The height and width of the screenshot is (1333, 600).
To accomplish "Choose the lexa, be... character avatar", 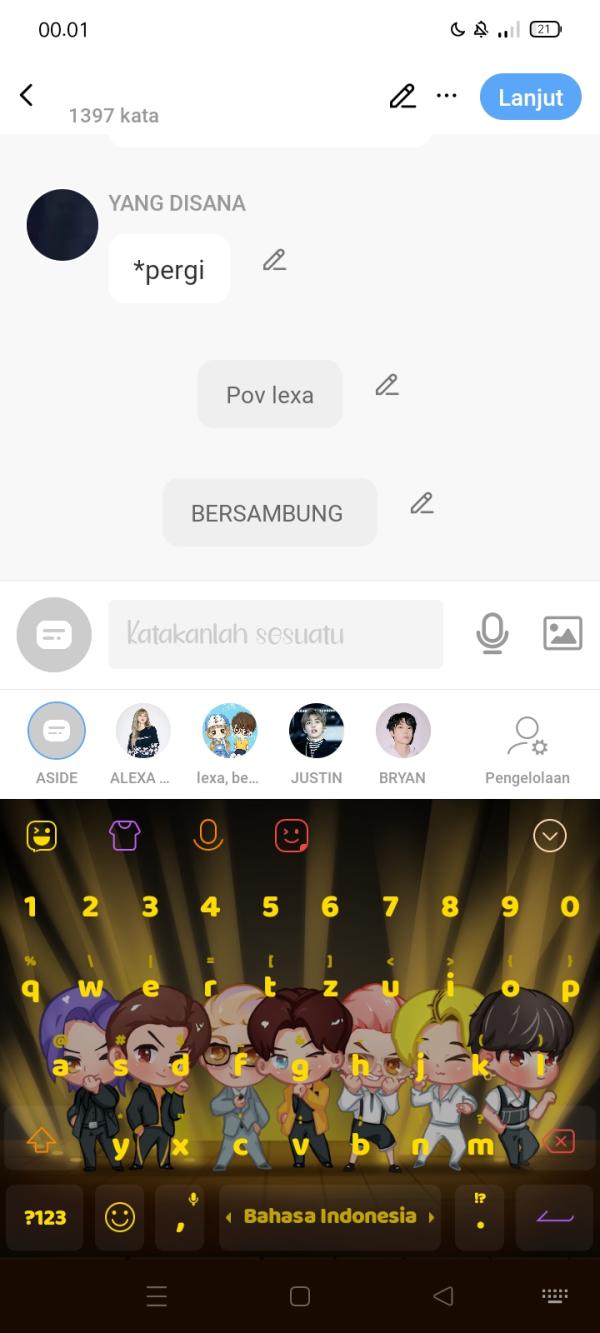I will pyautogui.click(x=229, y=731).
